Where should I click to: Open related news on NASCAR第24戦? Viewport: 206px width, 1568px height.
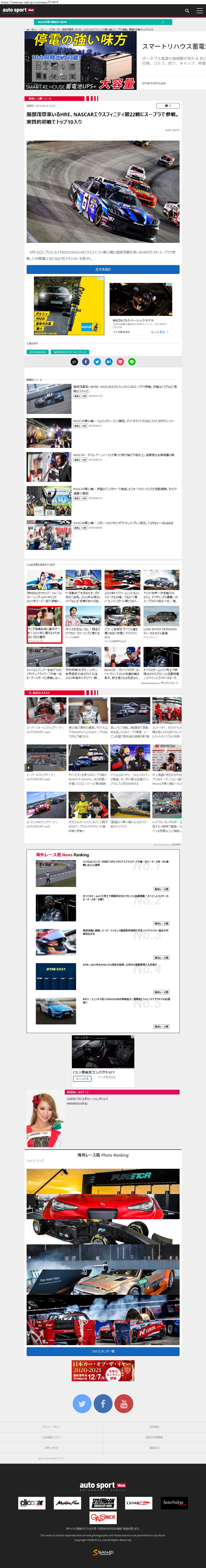pos(124,421)
